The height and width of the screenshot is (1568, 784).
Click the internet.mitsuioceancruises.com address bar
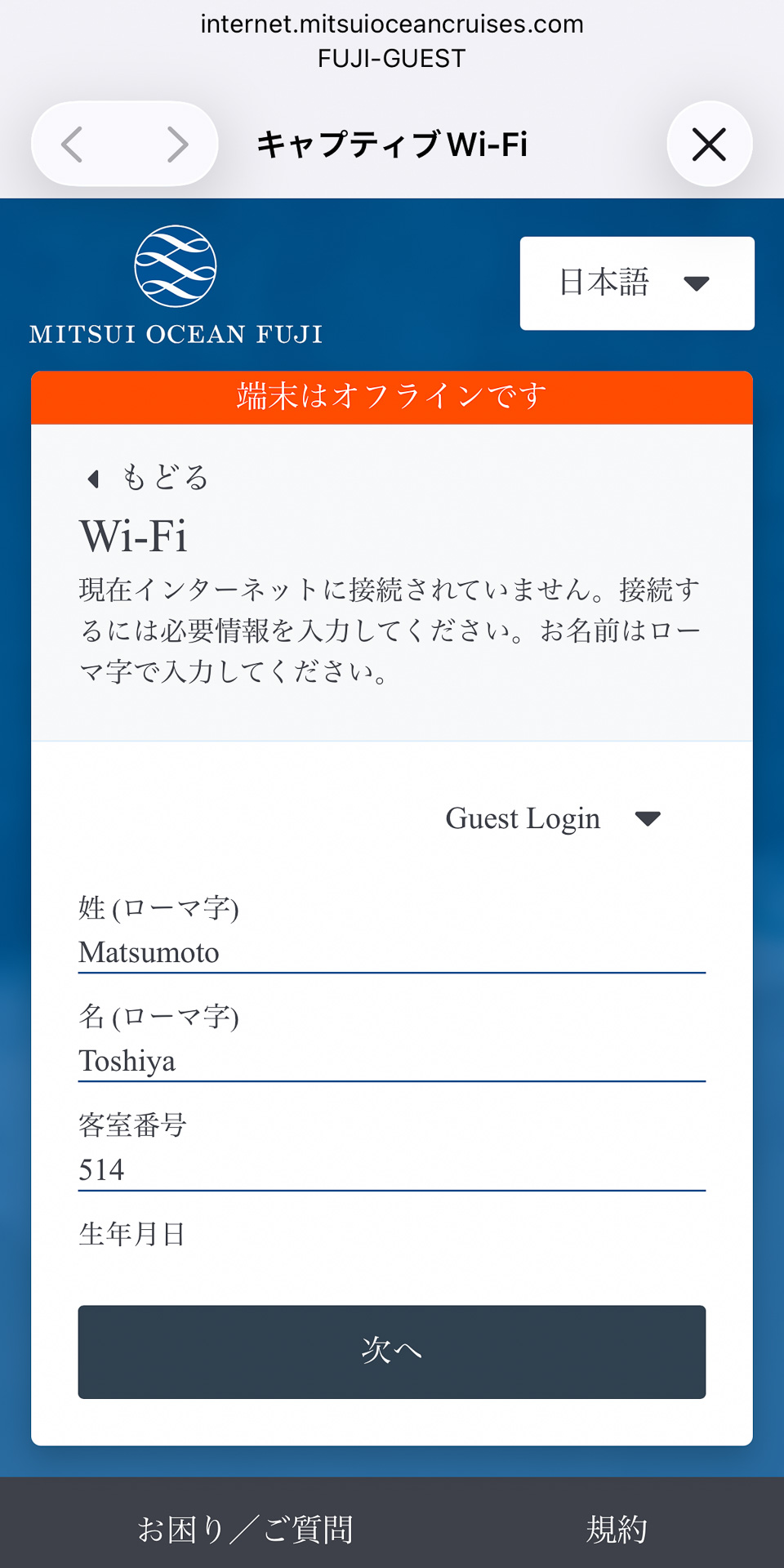[392, 24]
